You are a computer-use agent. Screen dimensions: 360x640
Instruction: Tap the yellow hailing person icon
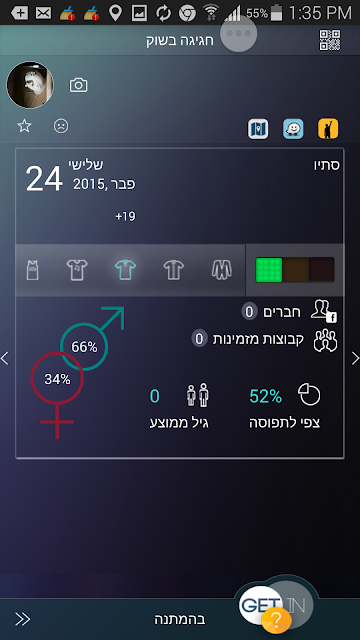click(328, 129)
